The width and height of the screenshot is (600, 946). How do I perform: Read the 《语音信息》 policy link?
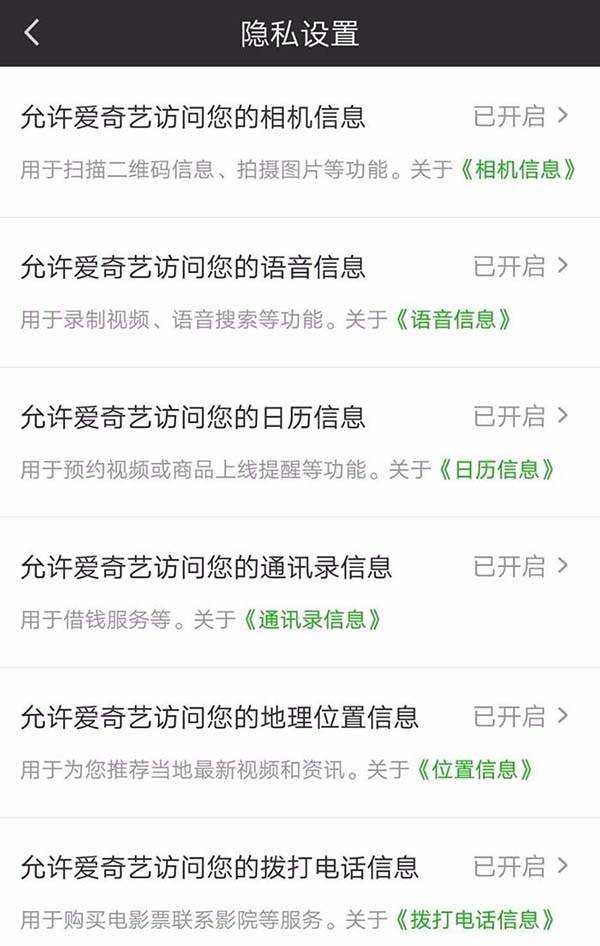[453, 320]
